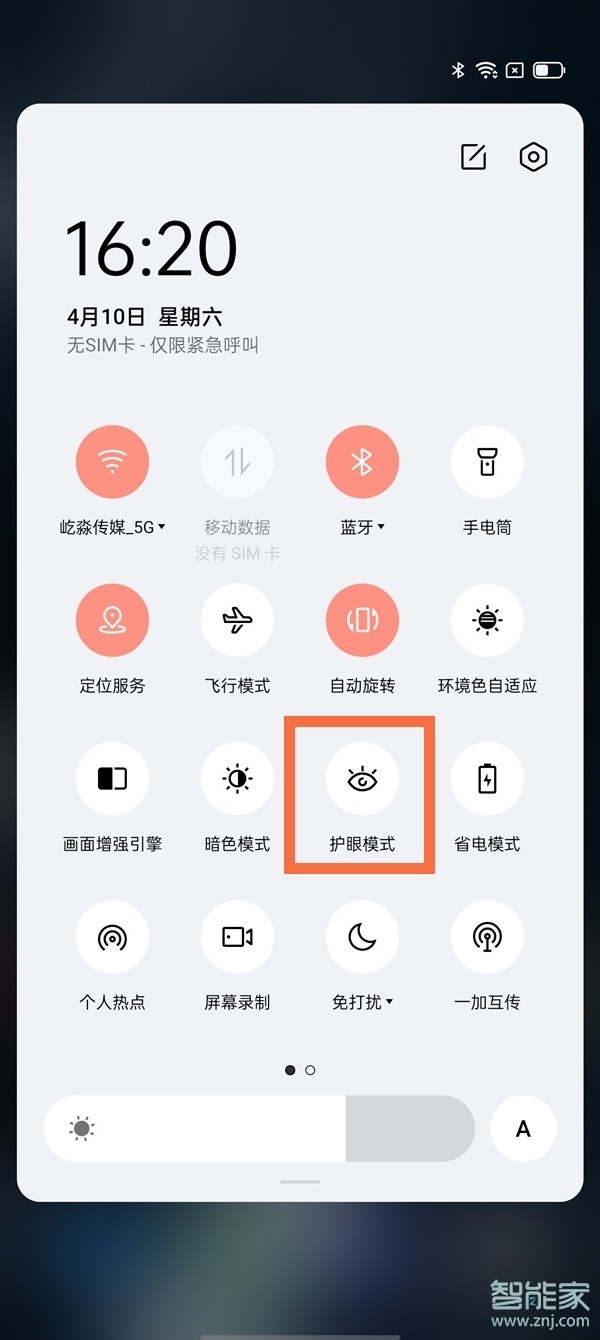Switch on dark mode (暗色模式)
The width and height of the screenshot is (600, 1340).
coord(237,779)
